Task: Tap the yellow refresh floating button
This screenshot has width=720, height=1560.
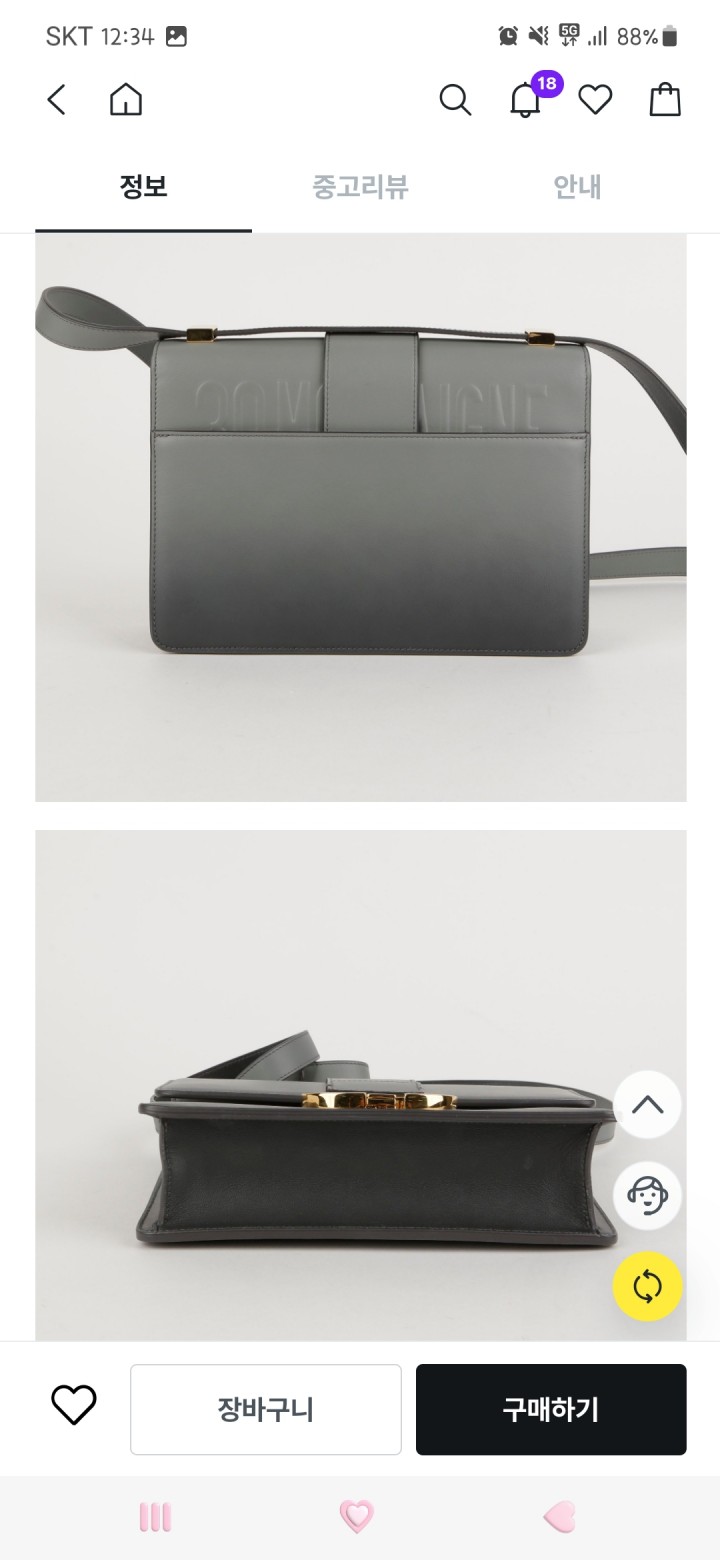Action: [647, 1286]
